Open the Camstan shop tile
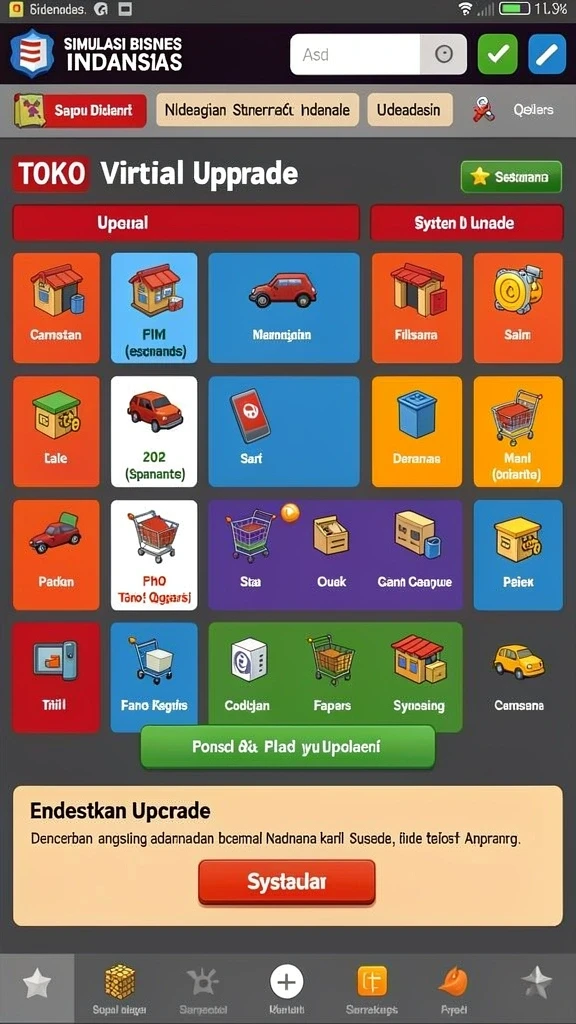The height and width of the screenshot is (1024, 576). point(56,308)
